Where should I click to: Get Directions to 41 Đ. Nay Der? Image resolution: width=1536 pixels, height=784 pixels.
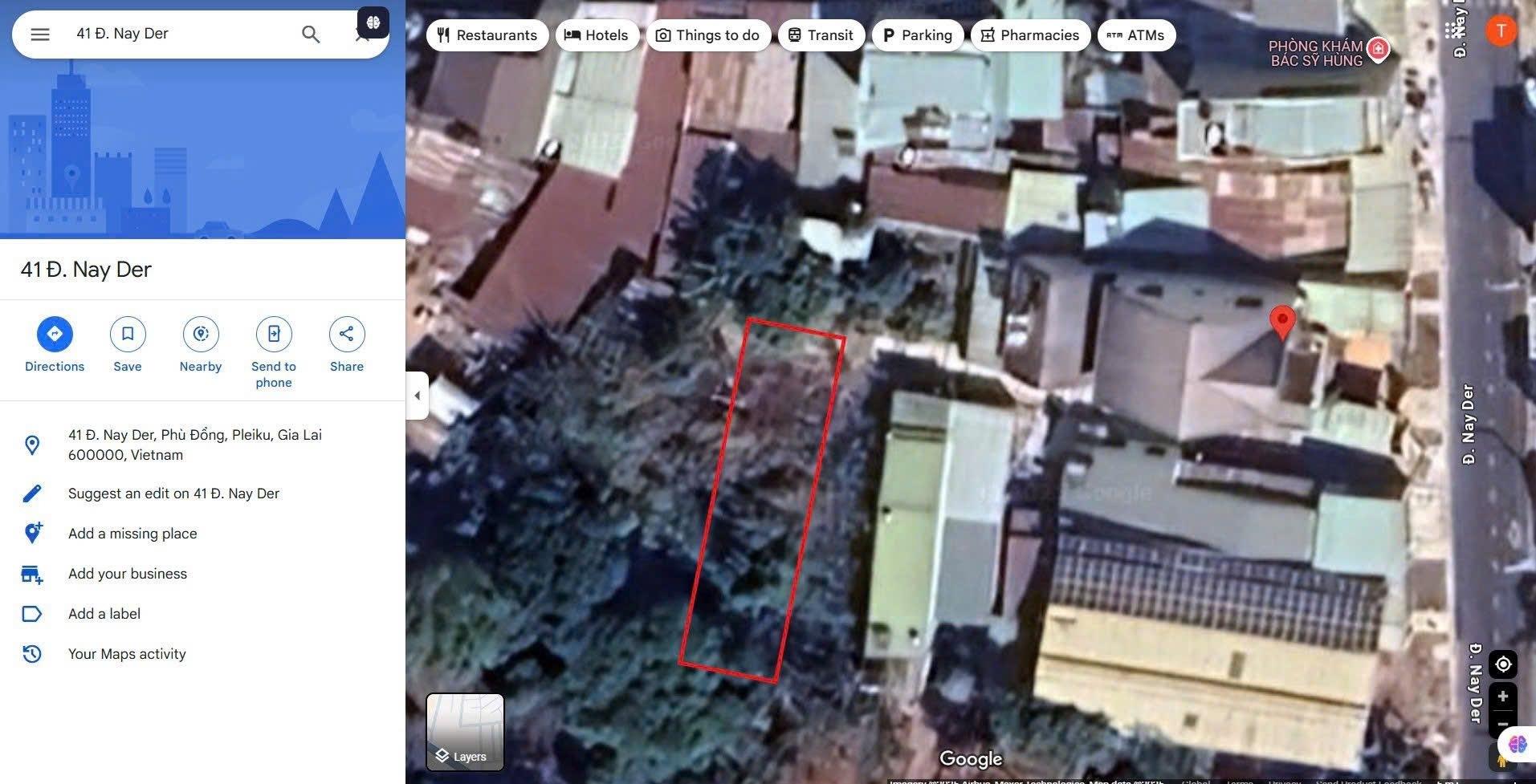[55, 335]
